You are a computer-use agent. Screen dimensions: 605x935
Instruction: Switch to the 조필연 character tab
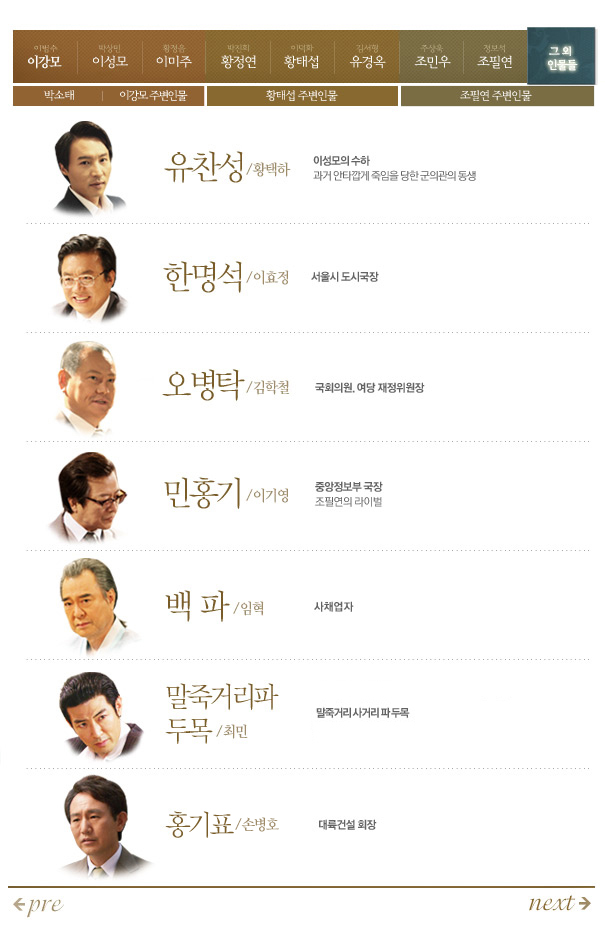[495, 56]
